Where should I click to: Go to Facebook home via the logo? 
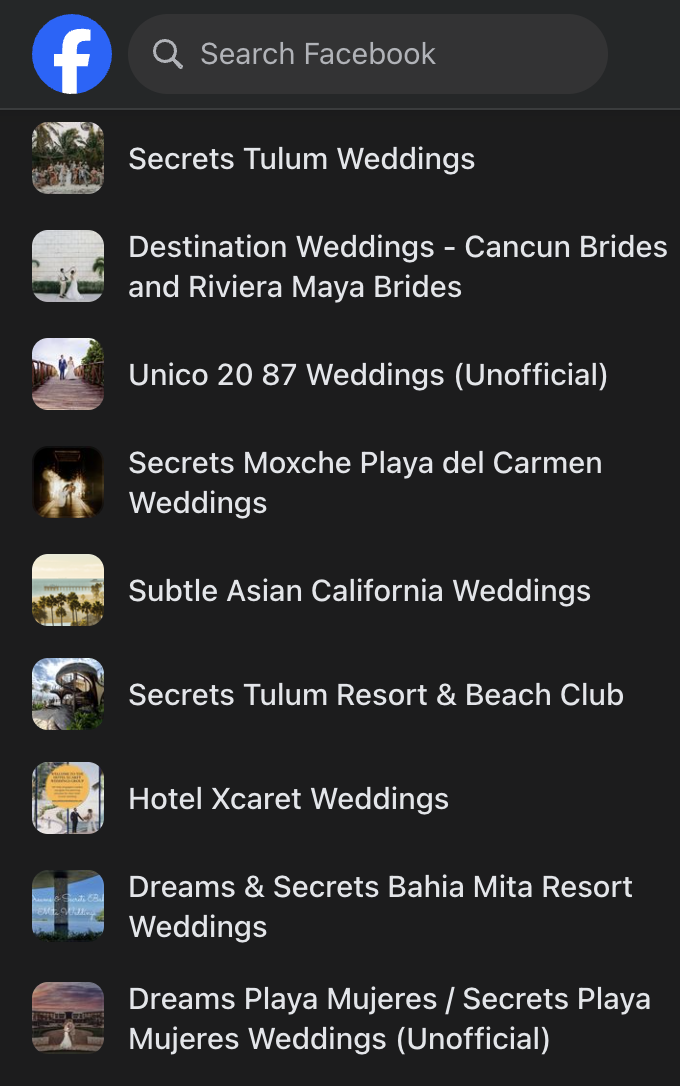pos(71,54)
